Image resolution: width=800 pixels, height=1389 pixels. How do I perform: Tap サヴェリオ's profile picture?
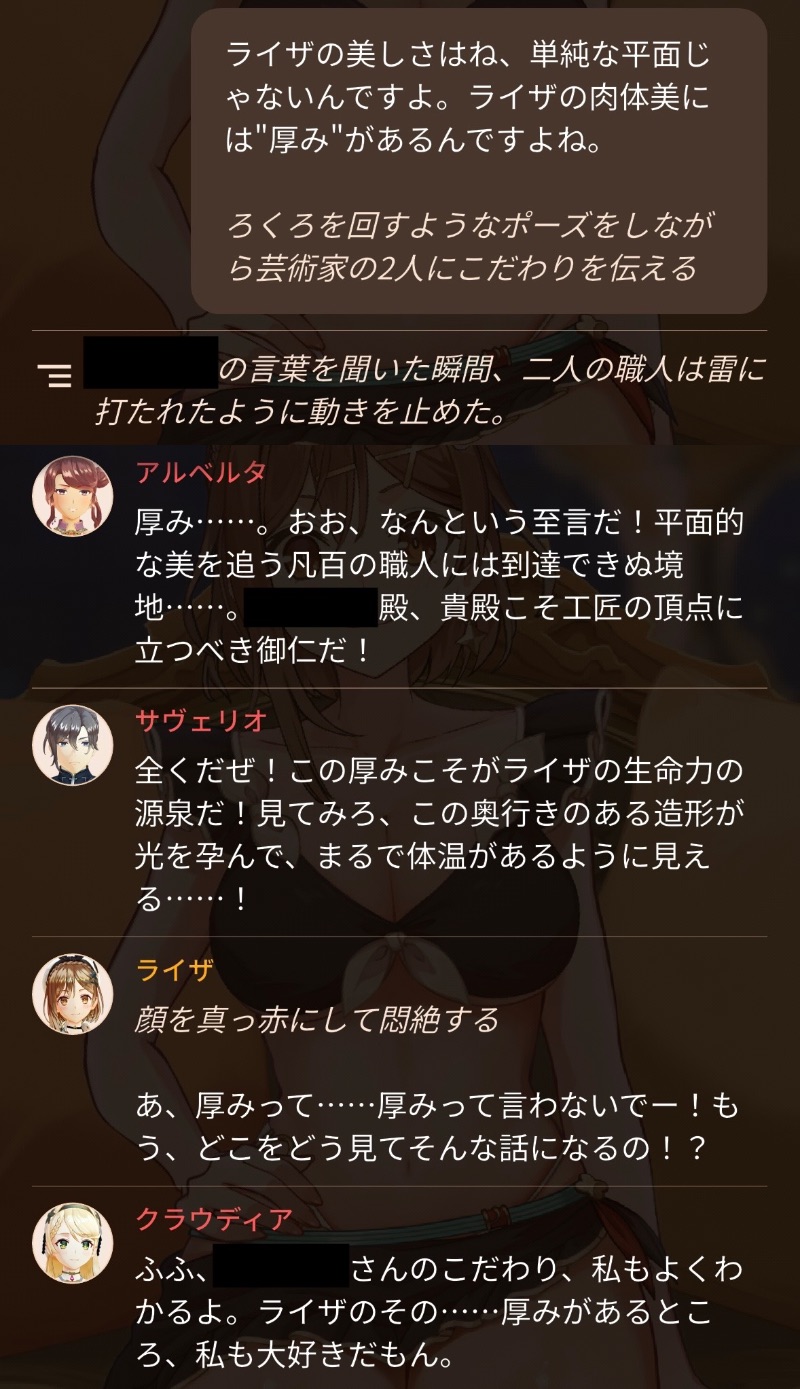pos(73,745)
